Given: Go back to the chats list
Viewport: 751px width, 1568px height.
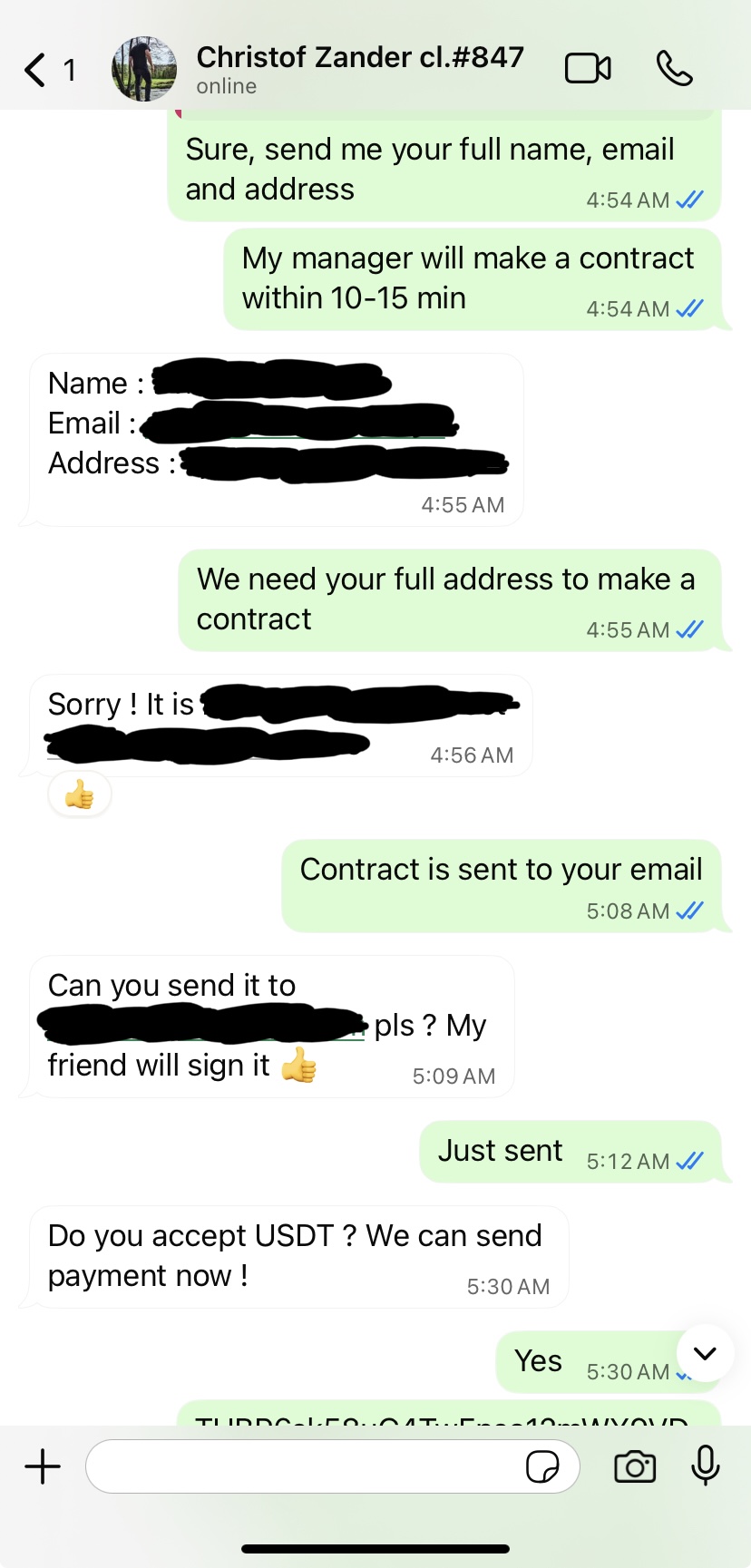Looking at the screenshot, I should coord(36,70).
